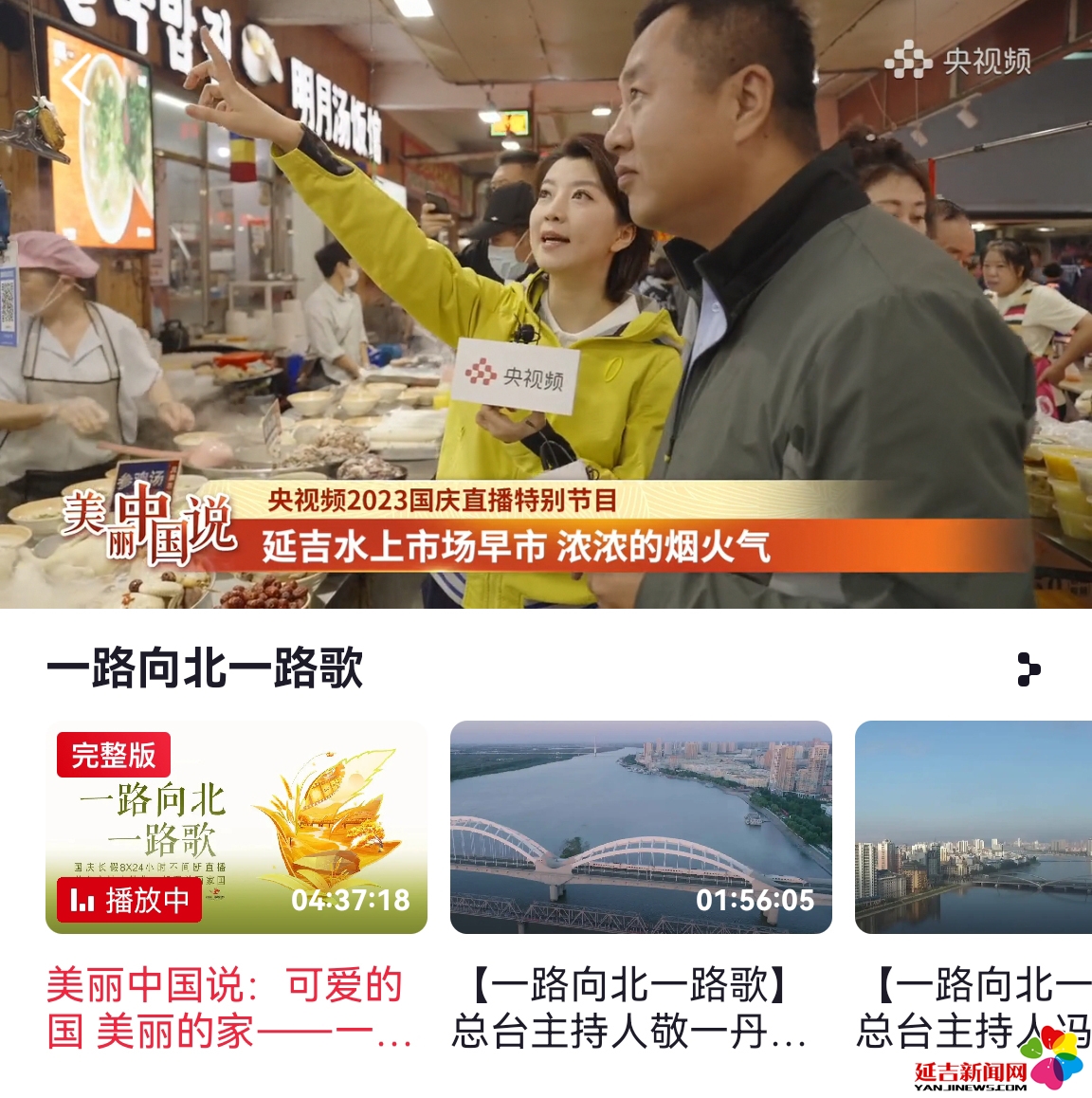This screenshot has height=1098, width=1092.
Task: Tap the video player to show controls
Action: click(546, 303)
